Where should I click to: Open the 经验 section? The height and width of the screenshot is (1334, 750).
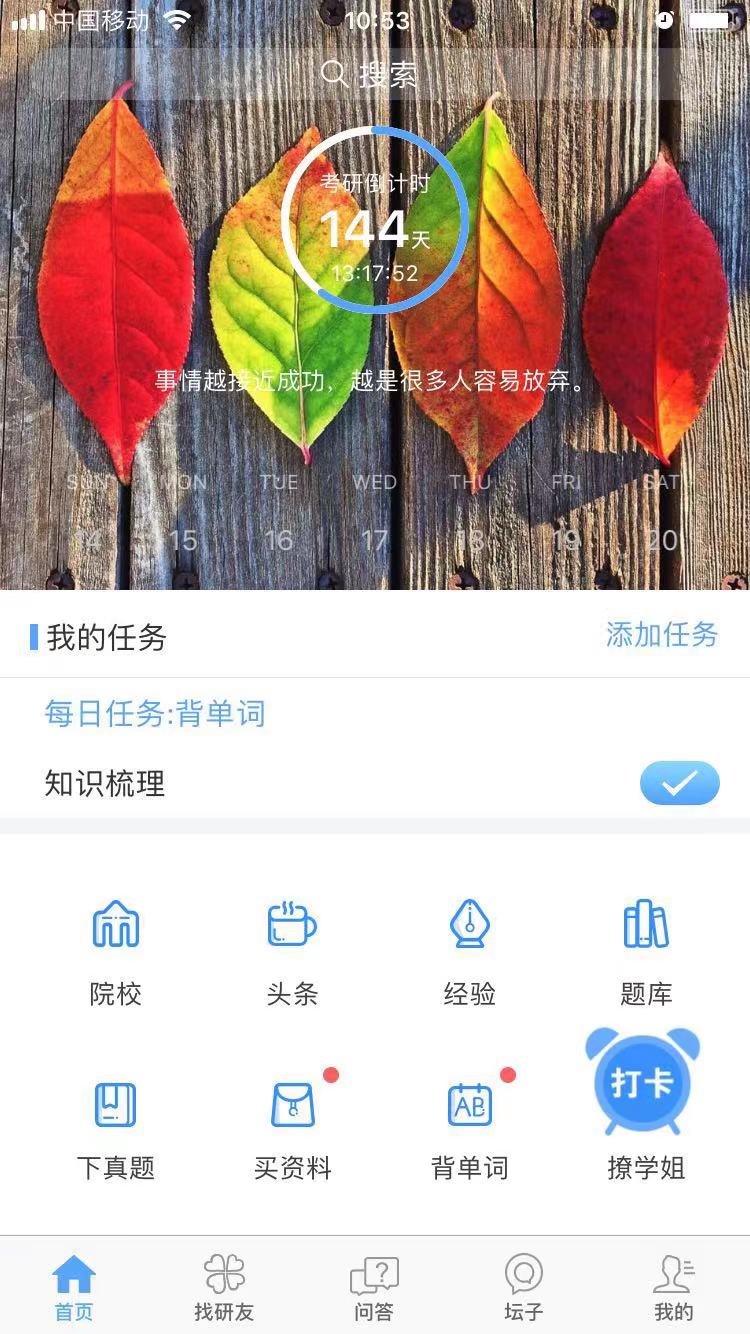469,950
